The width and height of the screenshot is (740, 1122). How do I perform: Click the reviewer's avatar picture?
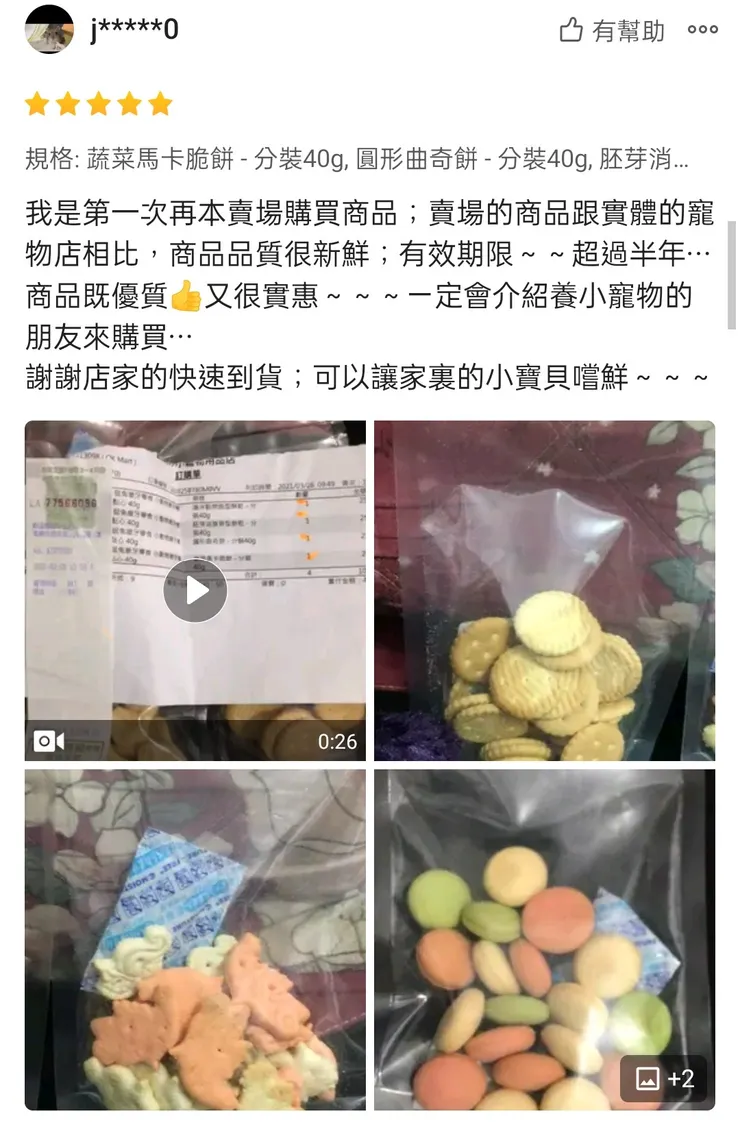tap(48, 30)
